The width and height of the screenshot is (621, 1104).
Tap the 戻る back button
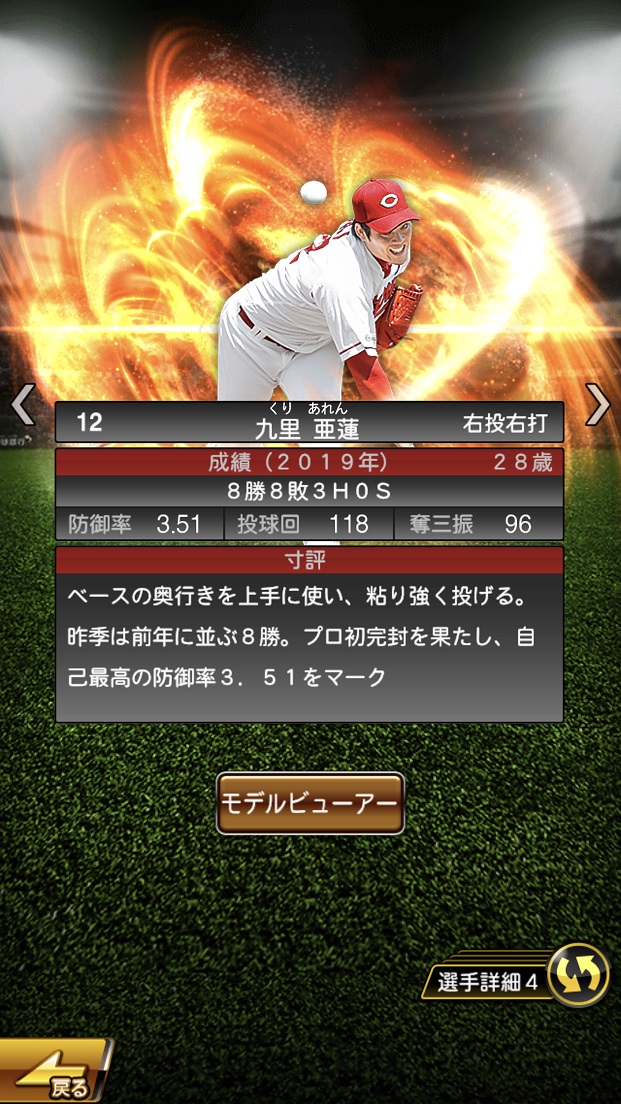55,1074
